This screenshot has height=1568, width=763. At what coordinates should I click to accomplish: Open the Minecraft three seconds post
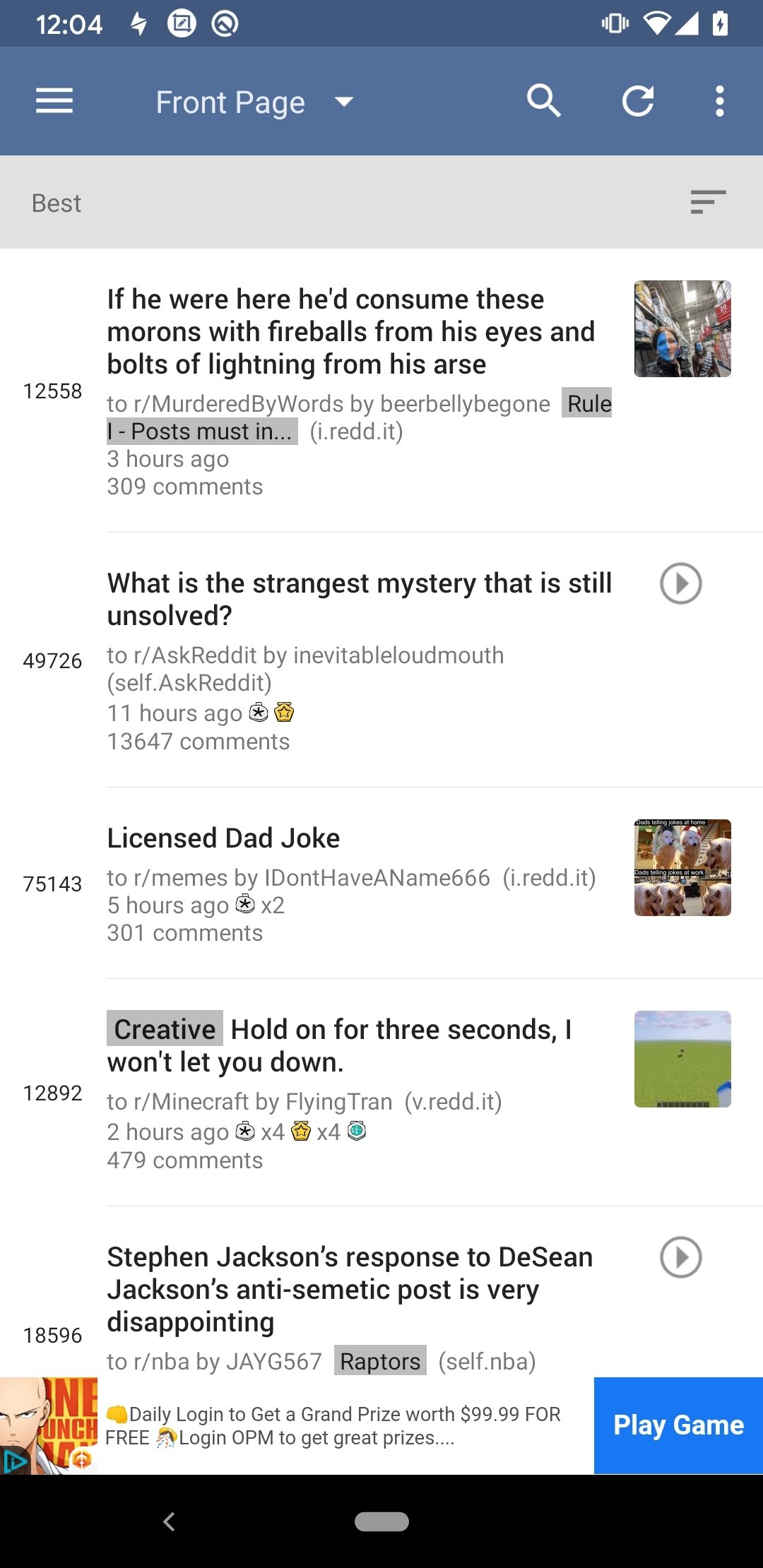click(339, 1045)
